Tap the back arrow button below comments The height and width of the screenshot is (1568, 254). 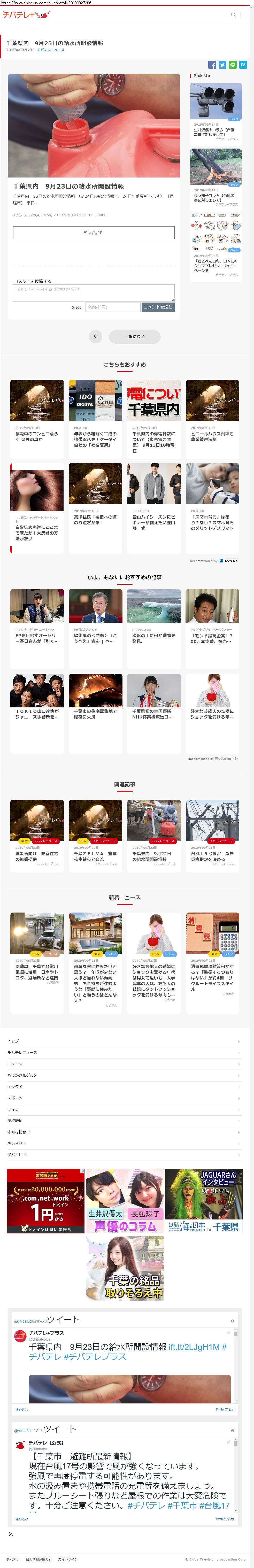(x=96, y=337)
